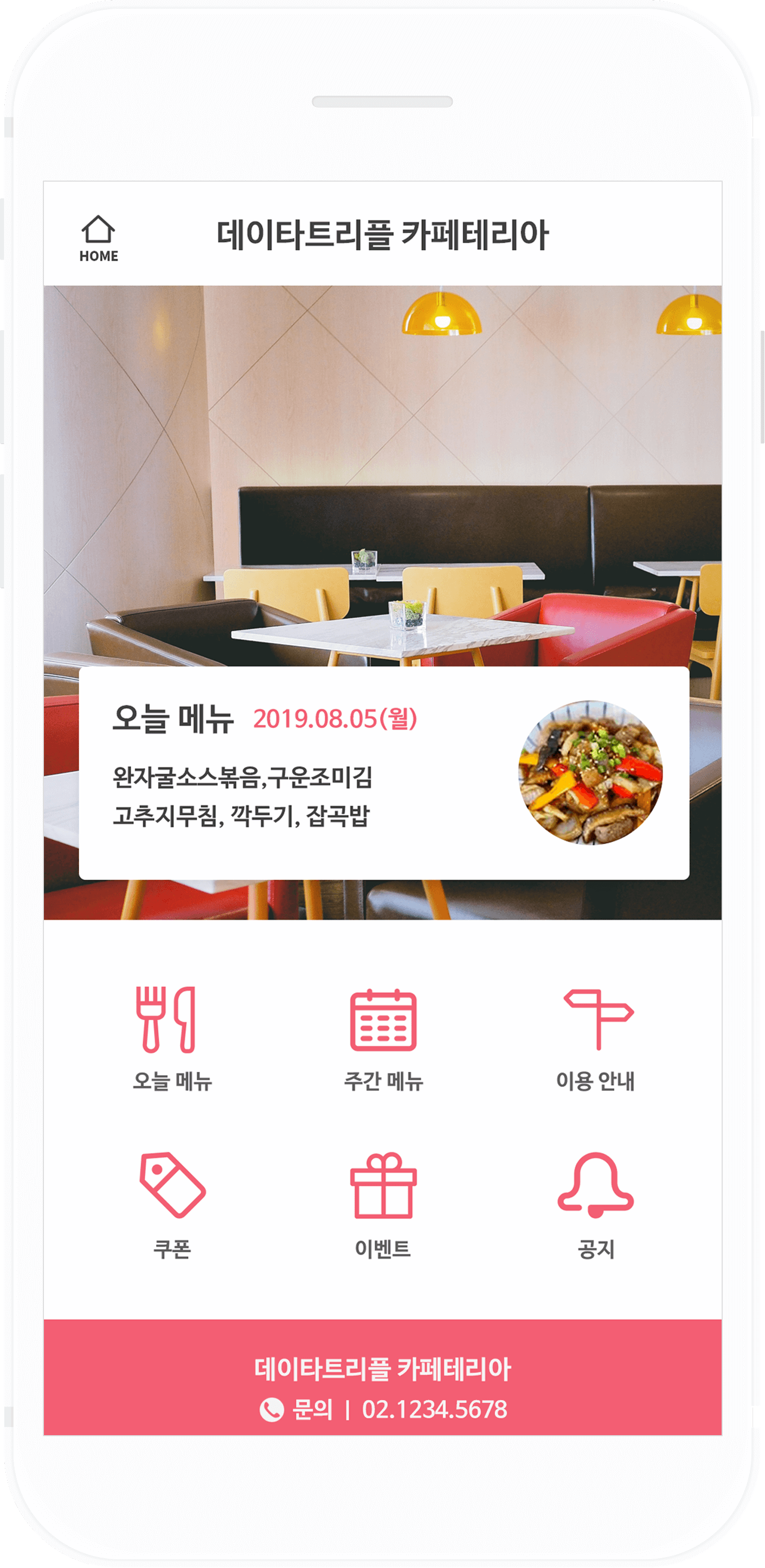The width and height of the screenshot is (765, 1568).
Task: Click the 이벤트 text label
Action: pyautogui.click(x=383, y=1251)
